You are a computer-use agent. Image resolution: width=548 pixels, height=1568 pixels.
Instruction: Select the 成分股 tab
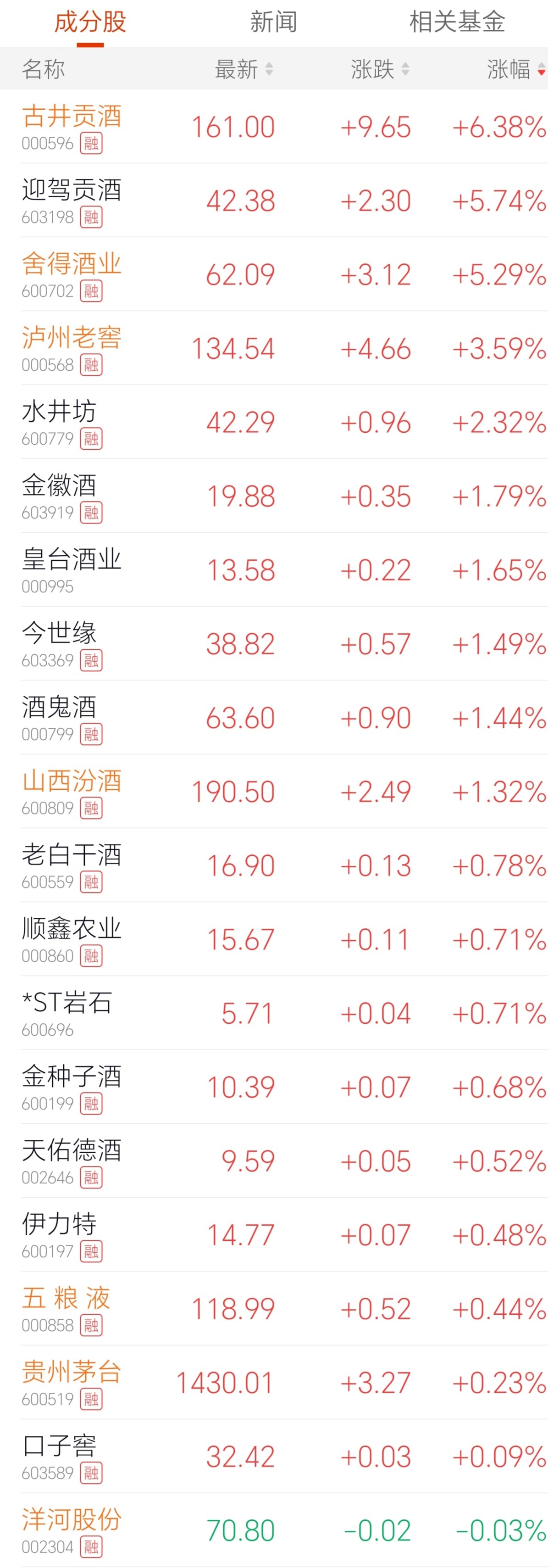[90, 22]
